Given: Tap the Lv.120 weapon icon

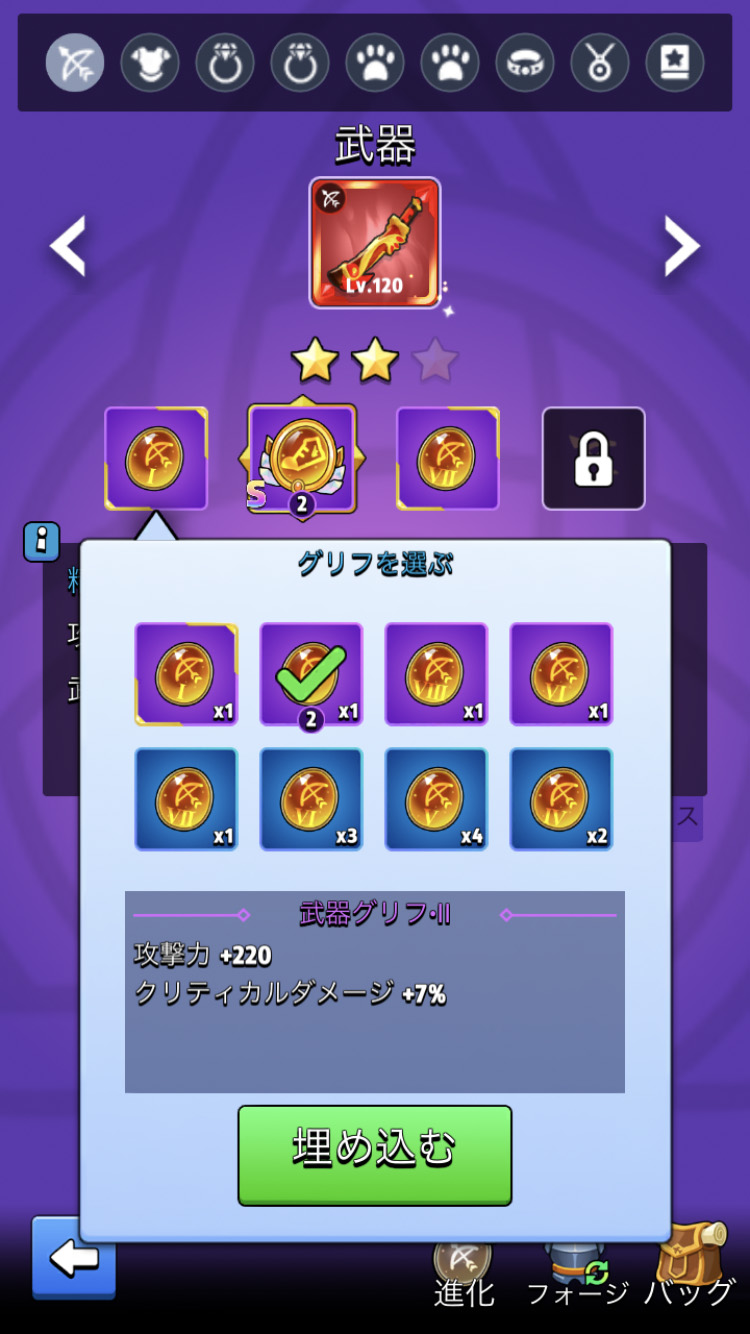Looking at the screenshot, I should (x=374, y=243).
